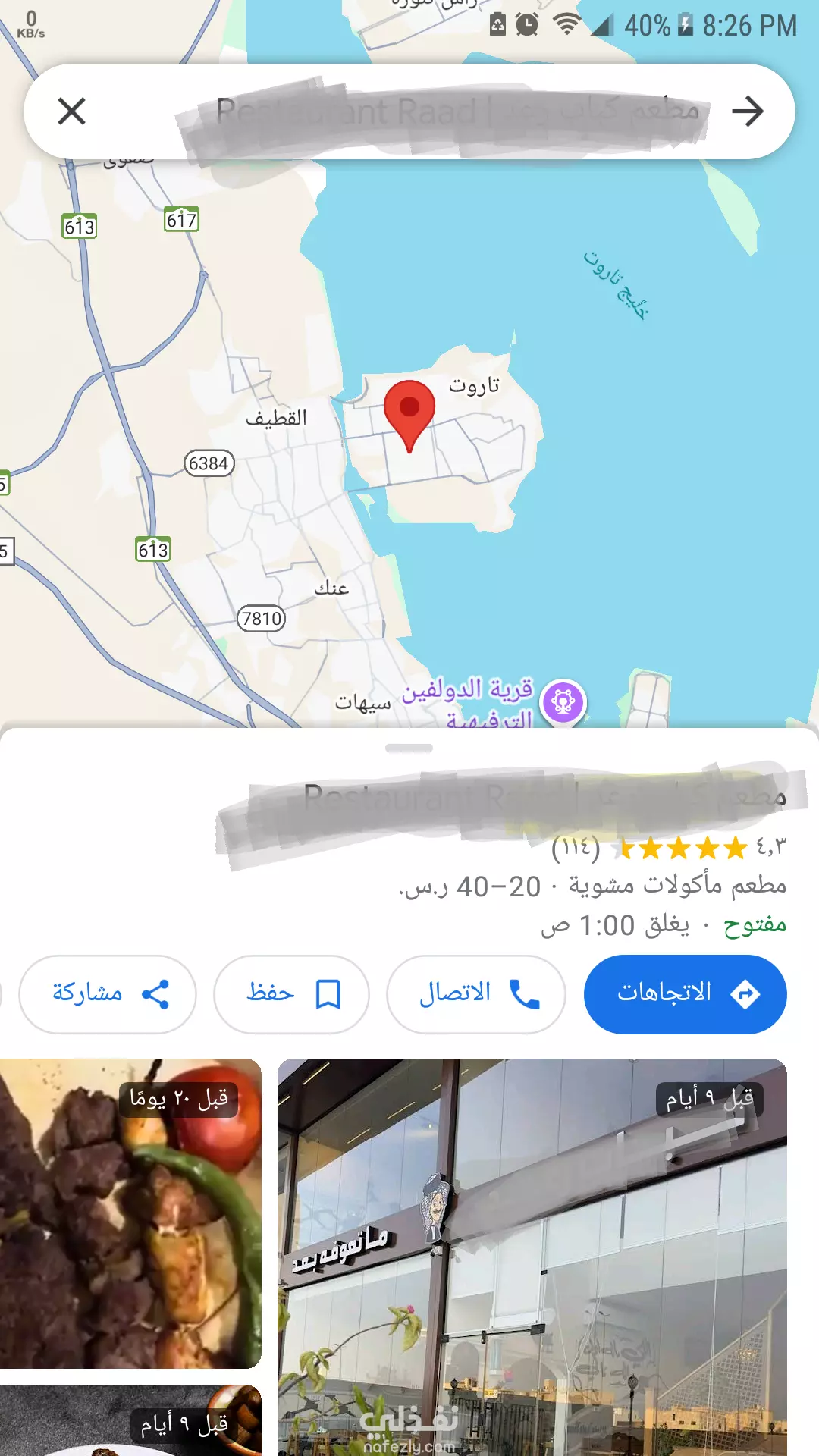Close the search with the X icon
This screenshot has height=1456, width=819.
click(x=72, y=111)
